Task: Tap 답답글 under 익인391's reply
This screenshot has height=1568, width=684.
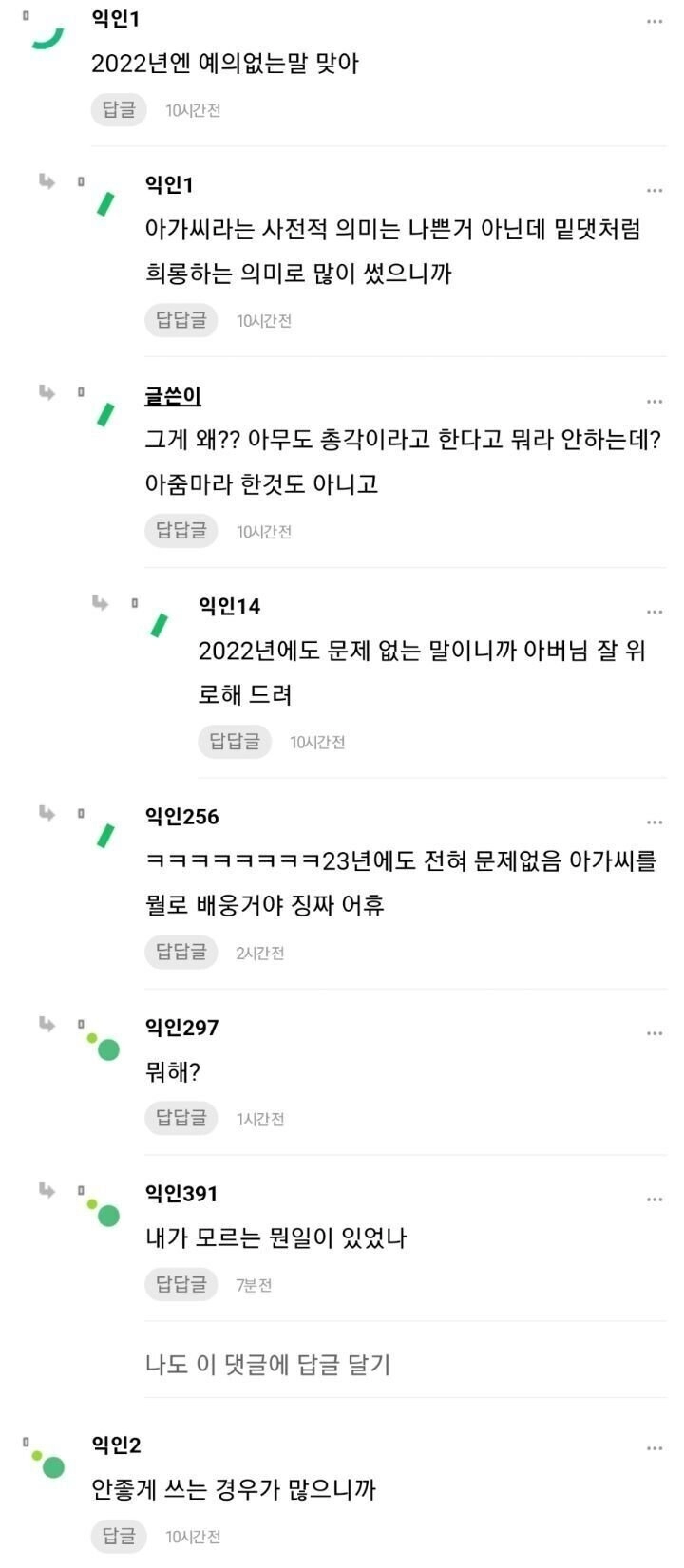Action: (181, 1284)
